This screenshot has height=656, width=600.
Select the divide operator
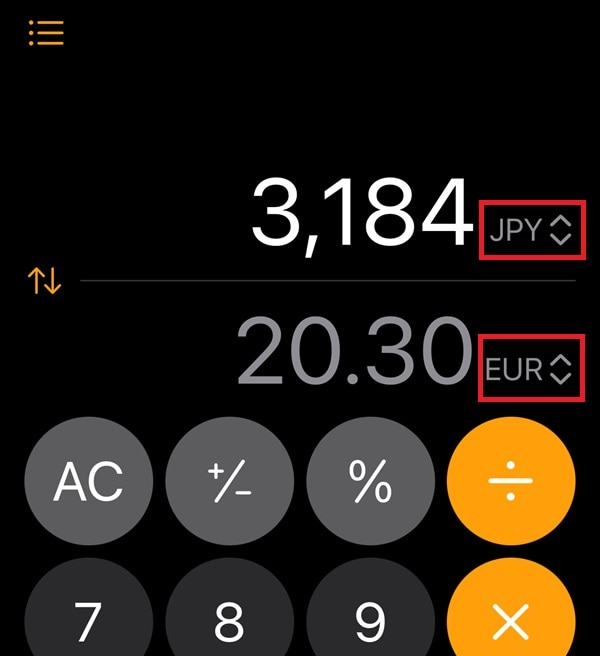pos(511,483)
